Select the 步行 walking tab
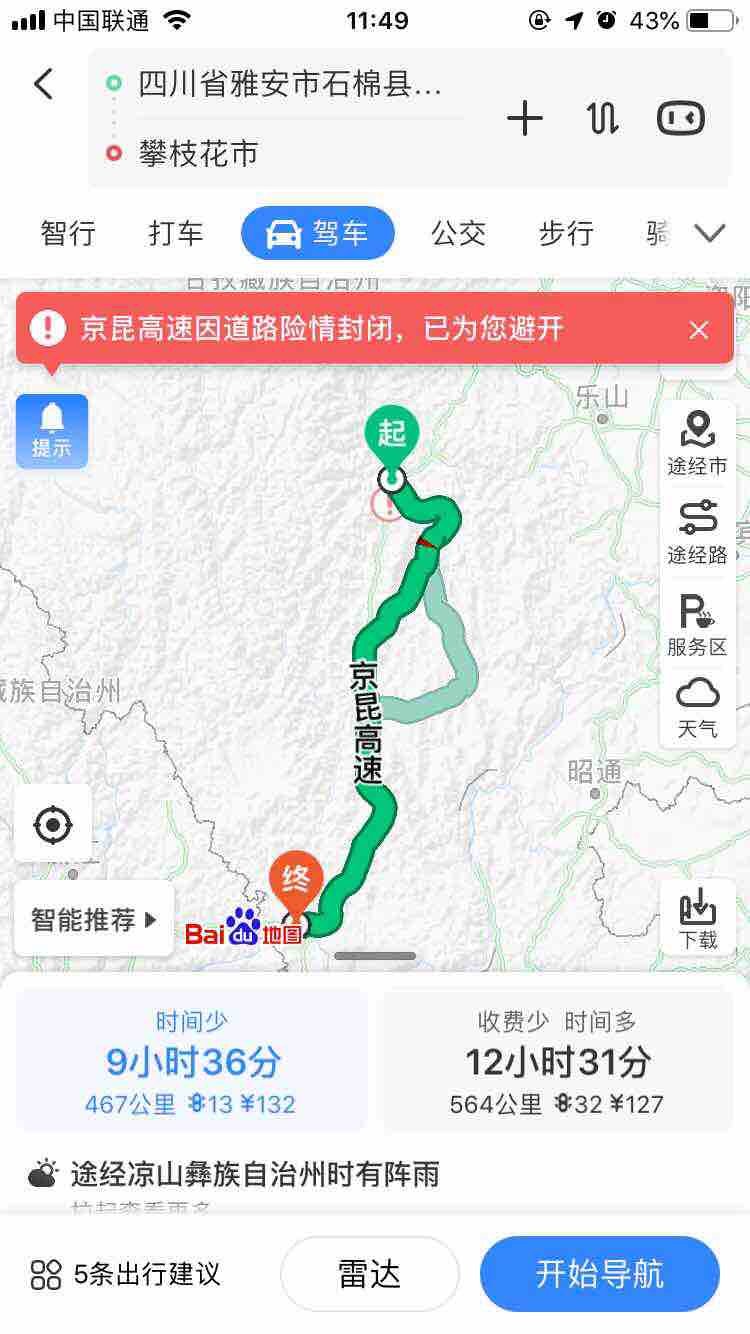750x1334 pixels. click(566, 233)
